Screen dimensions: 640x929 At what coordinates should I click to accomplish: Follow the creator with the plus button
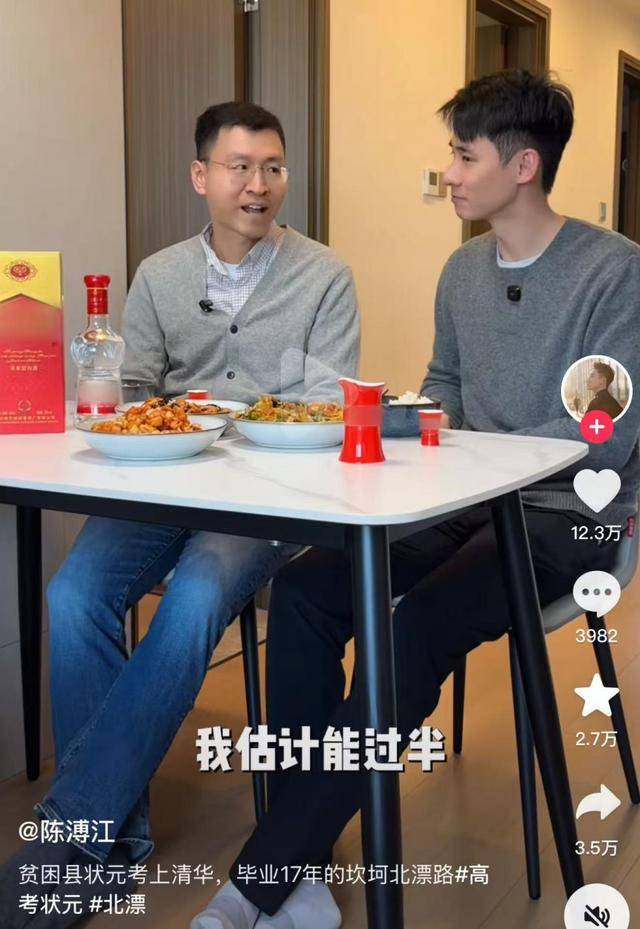click(x=596, y=427)
